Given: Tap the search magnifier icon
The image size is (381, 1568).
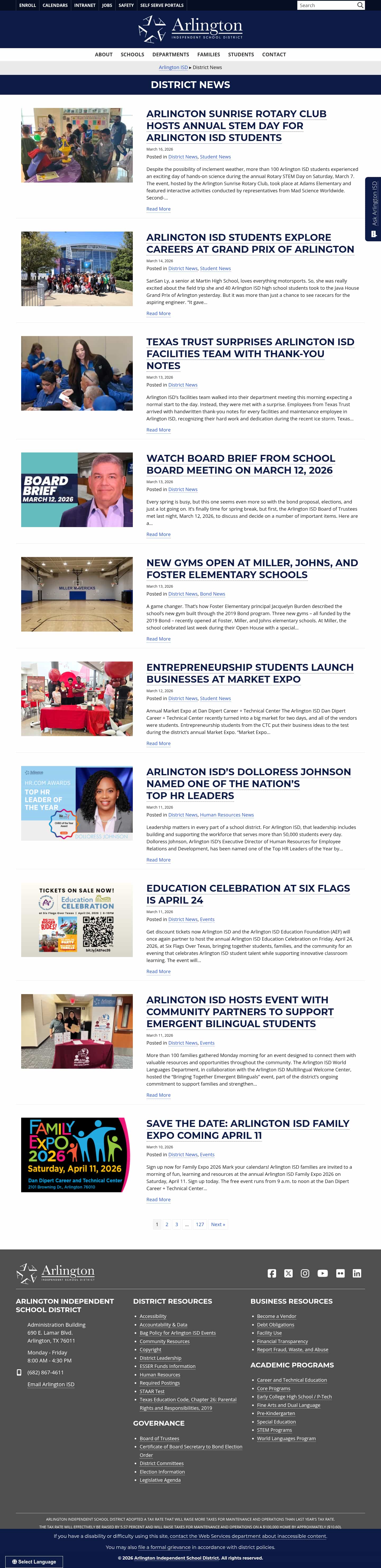Looking at the screenshot, I should point(360,6).
